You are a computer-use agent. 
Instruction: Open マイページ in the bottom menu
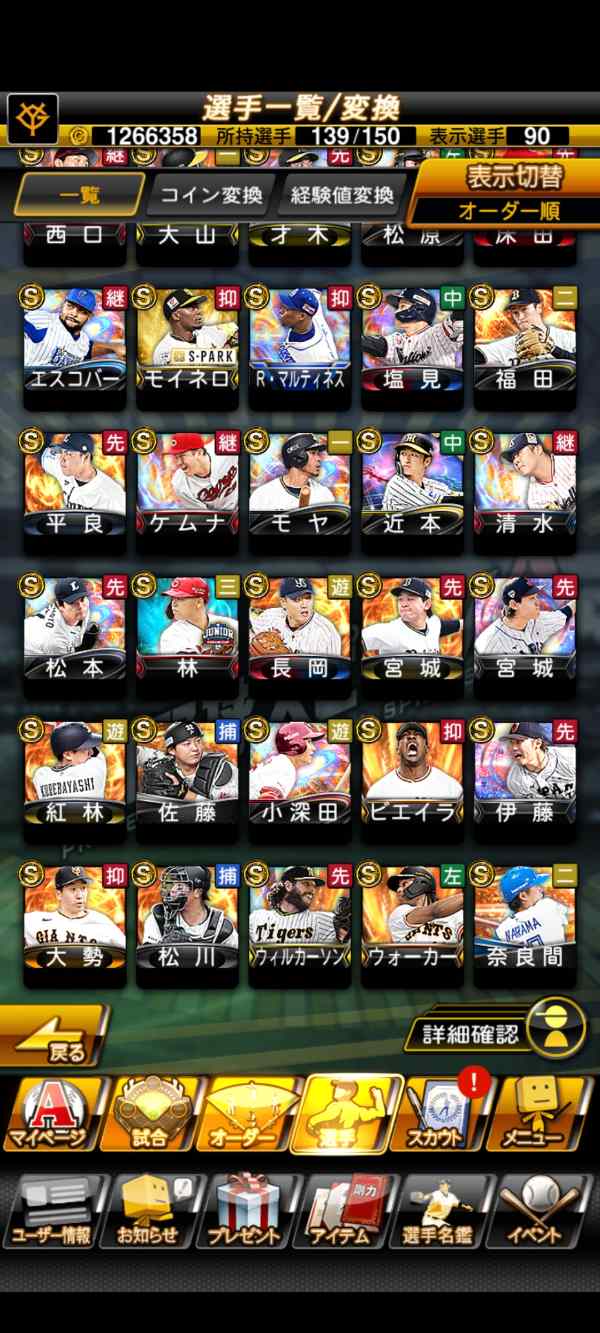50,1115
